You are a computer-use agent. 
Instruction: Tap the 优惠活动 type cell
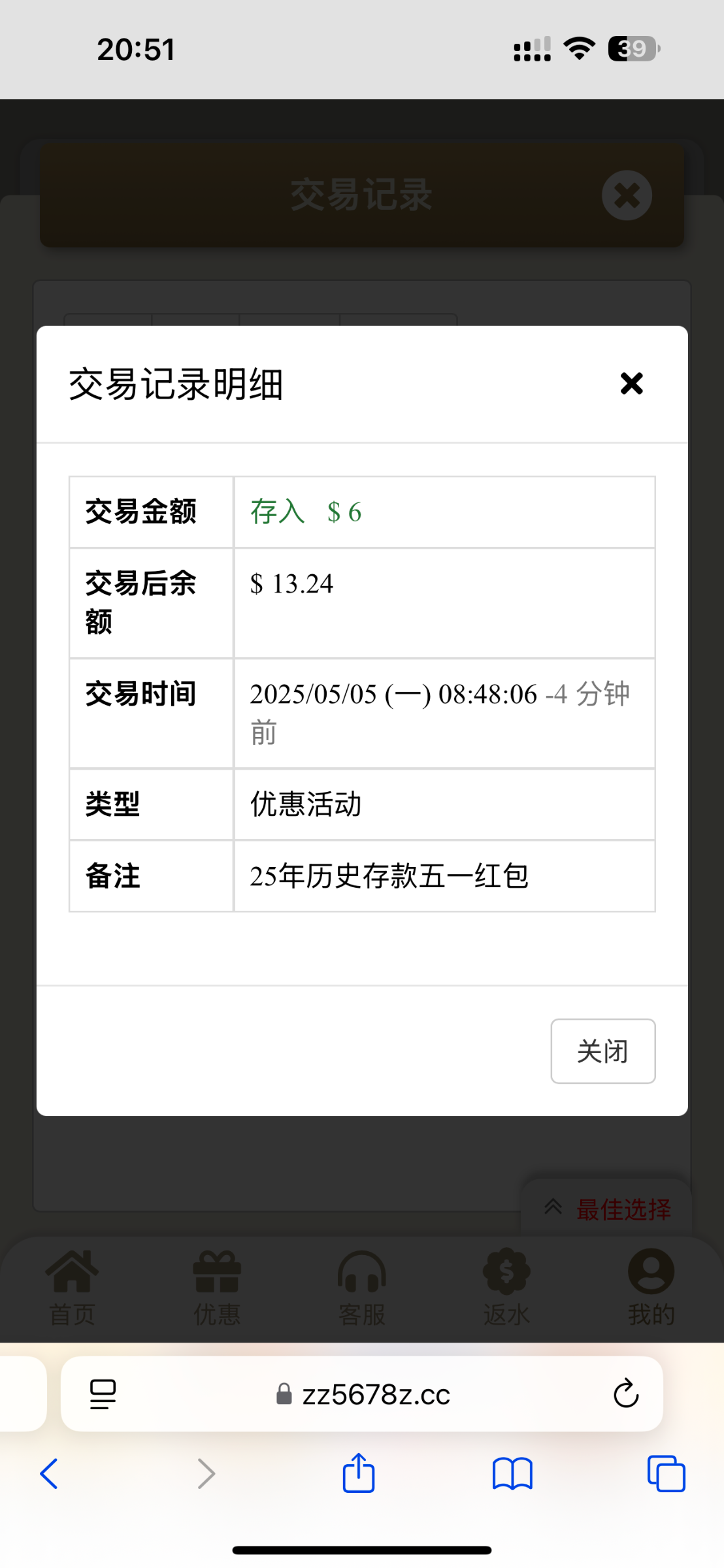click(306, 805)
